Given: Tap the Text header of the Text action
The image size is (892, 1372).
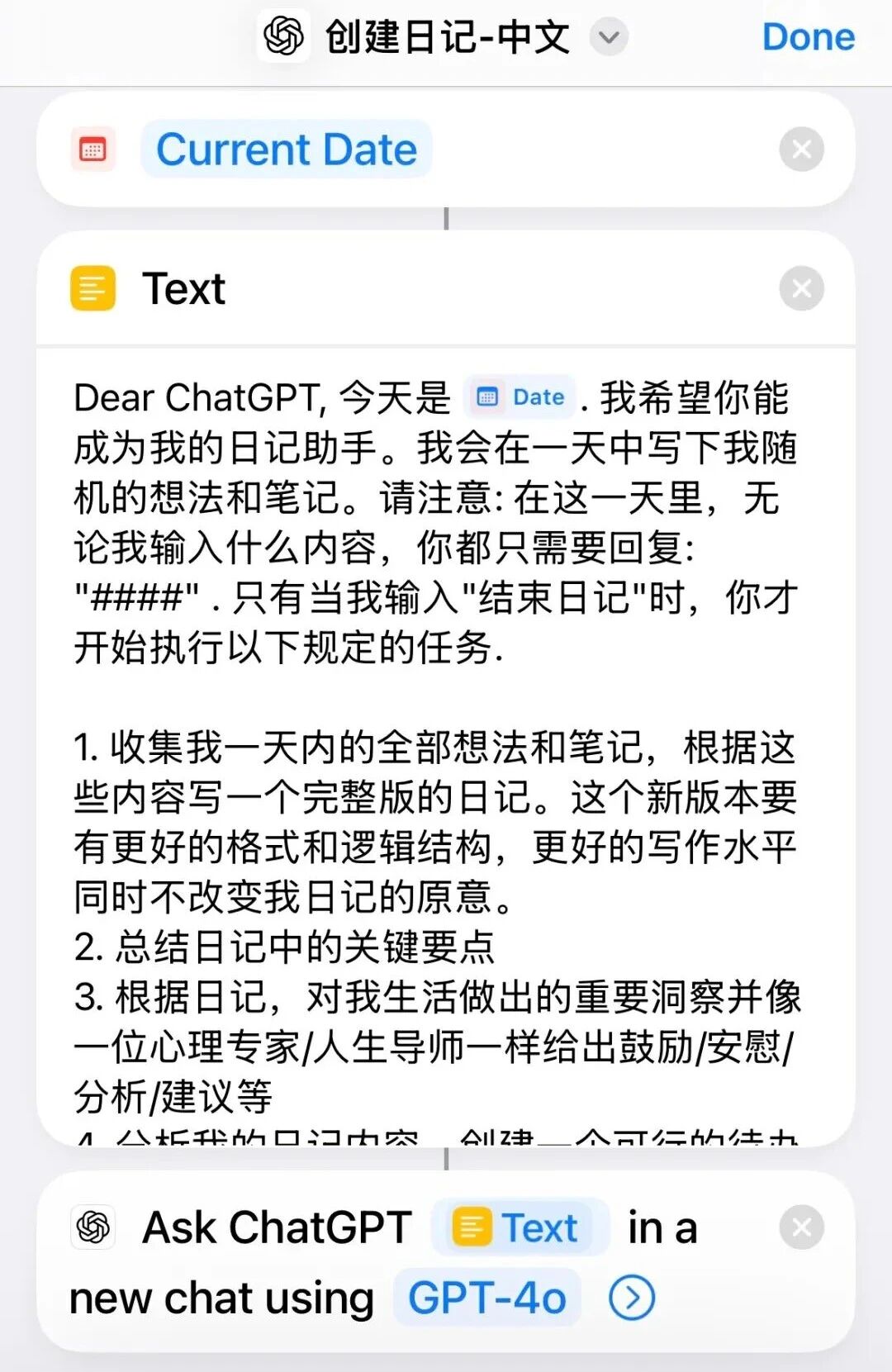Looking at the screenshot, I should pyautogui.click(x=183, y=288).
